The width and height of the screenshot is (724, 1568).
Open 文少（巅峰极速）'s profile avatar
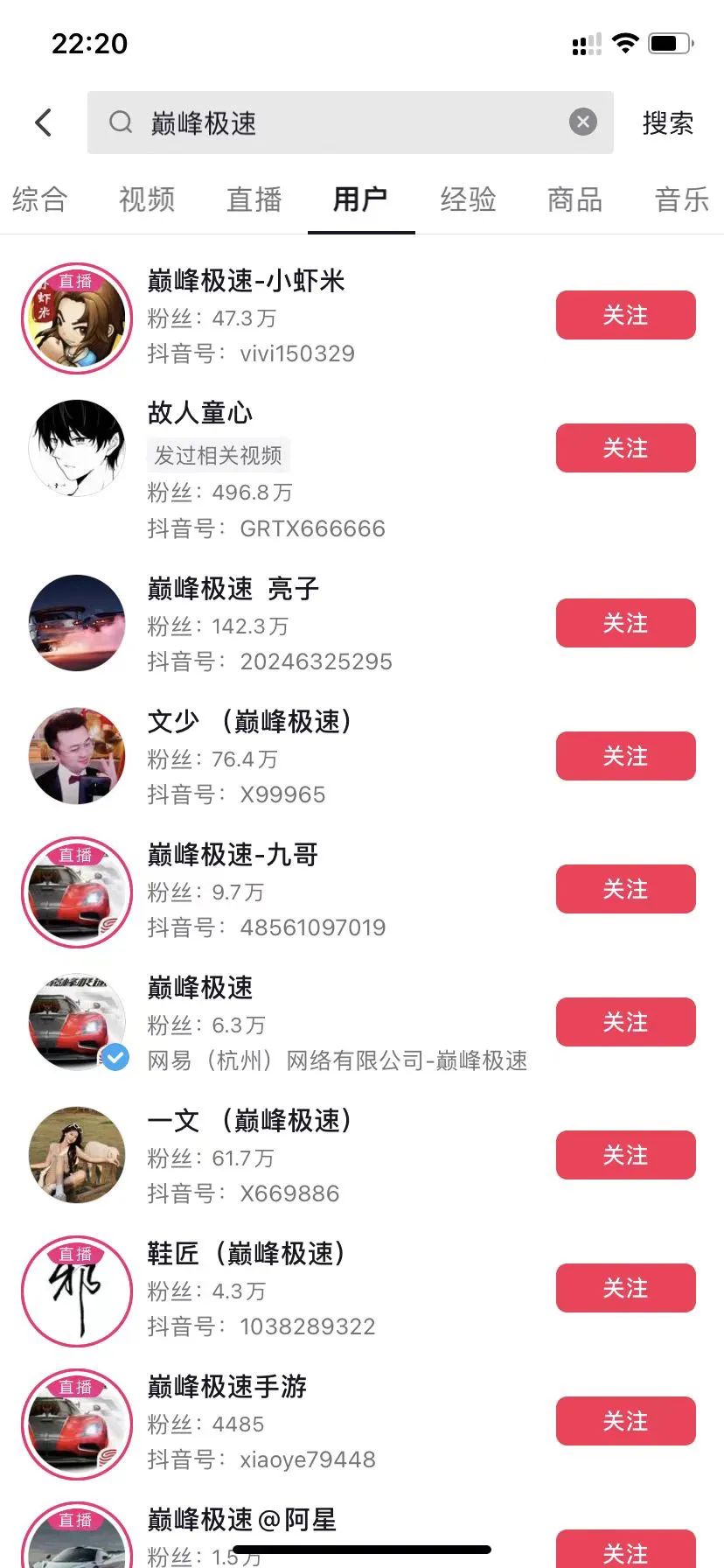76,755
